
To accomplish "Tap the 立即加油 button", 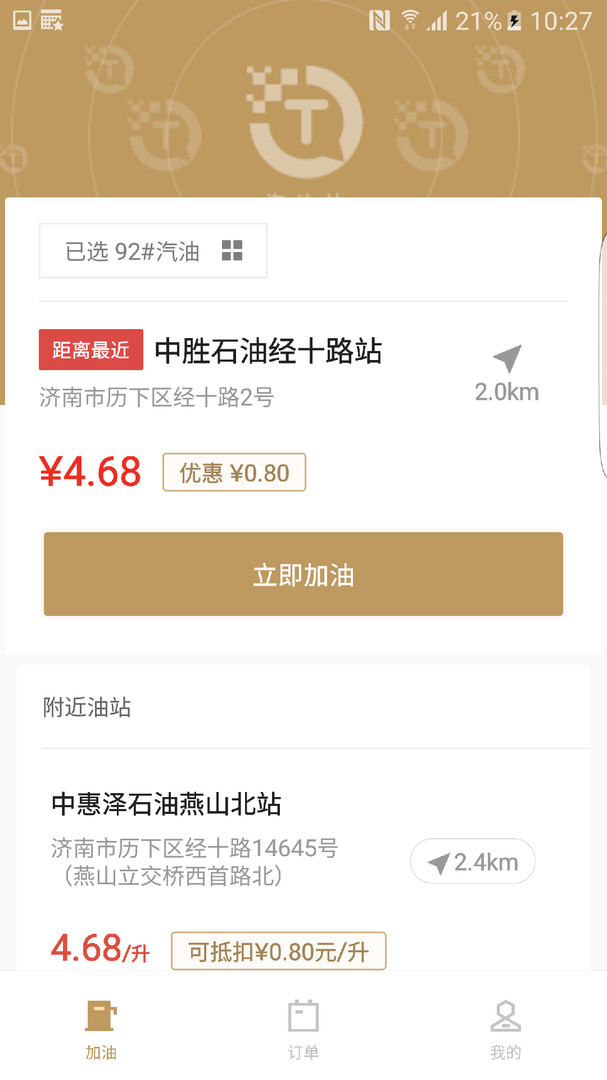I will point(303,574).
